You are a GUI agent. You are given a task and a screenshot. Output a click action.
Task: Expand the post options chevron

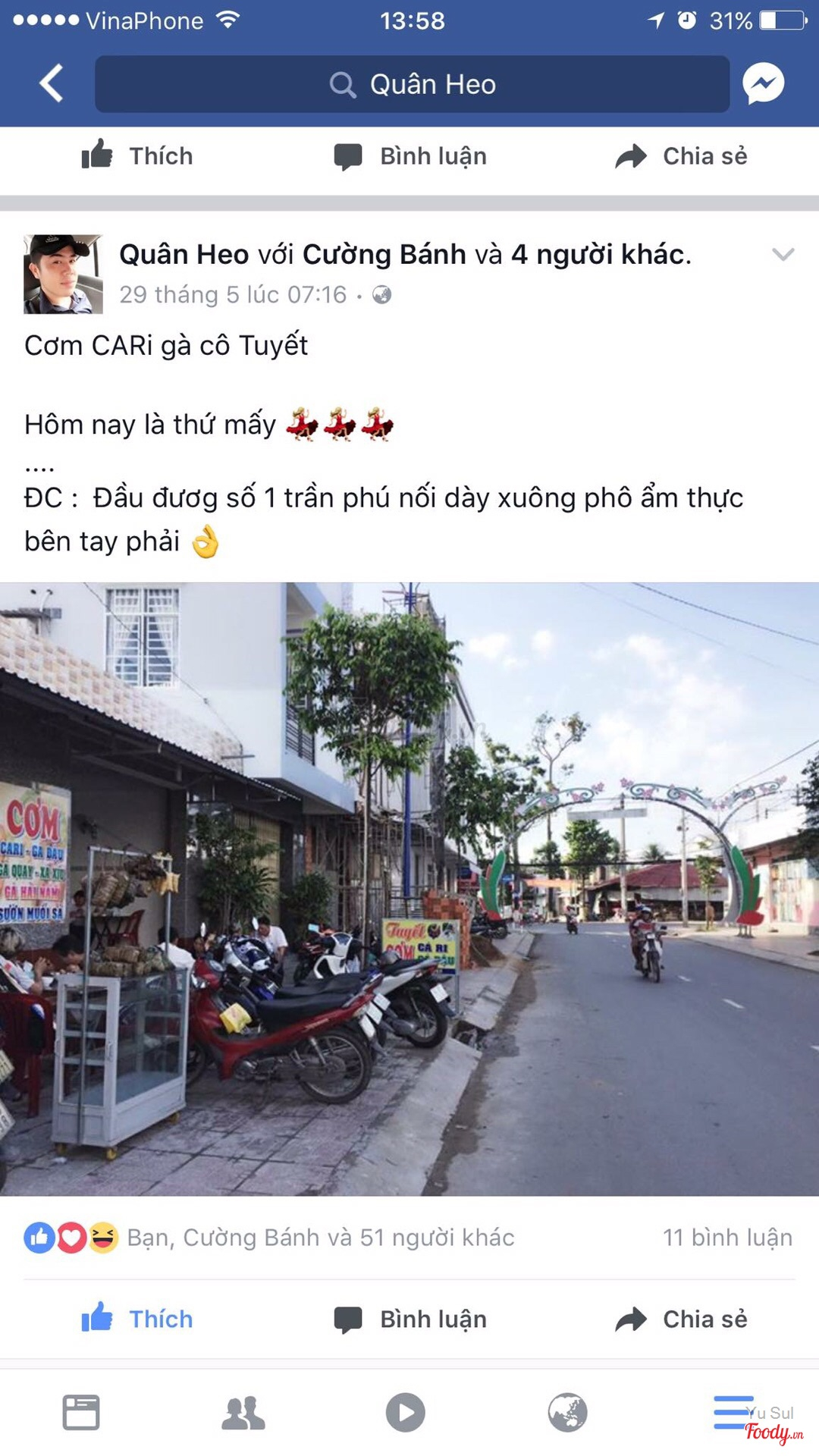coord(783,255)
